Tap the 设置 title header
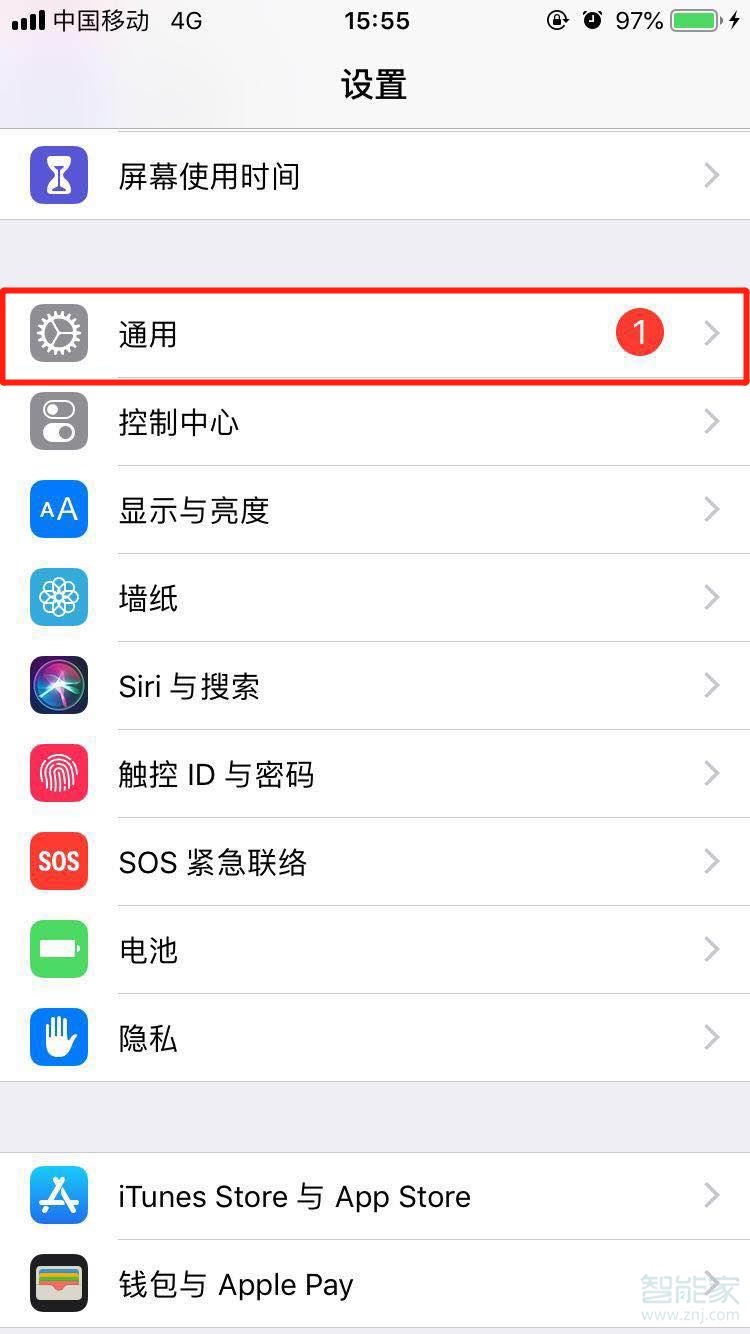The width and height of the screenshot is (750, 1334). pyautogui.click(x=375, y=85)
